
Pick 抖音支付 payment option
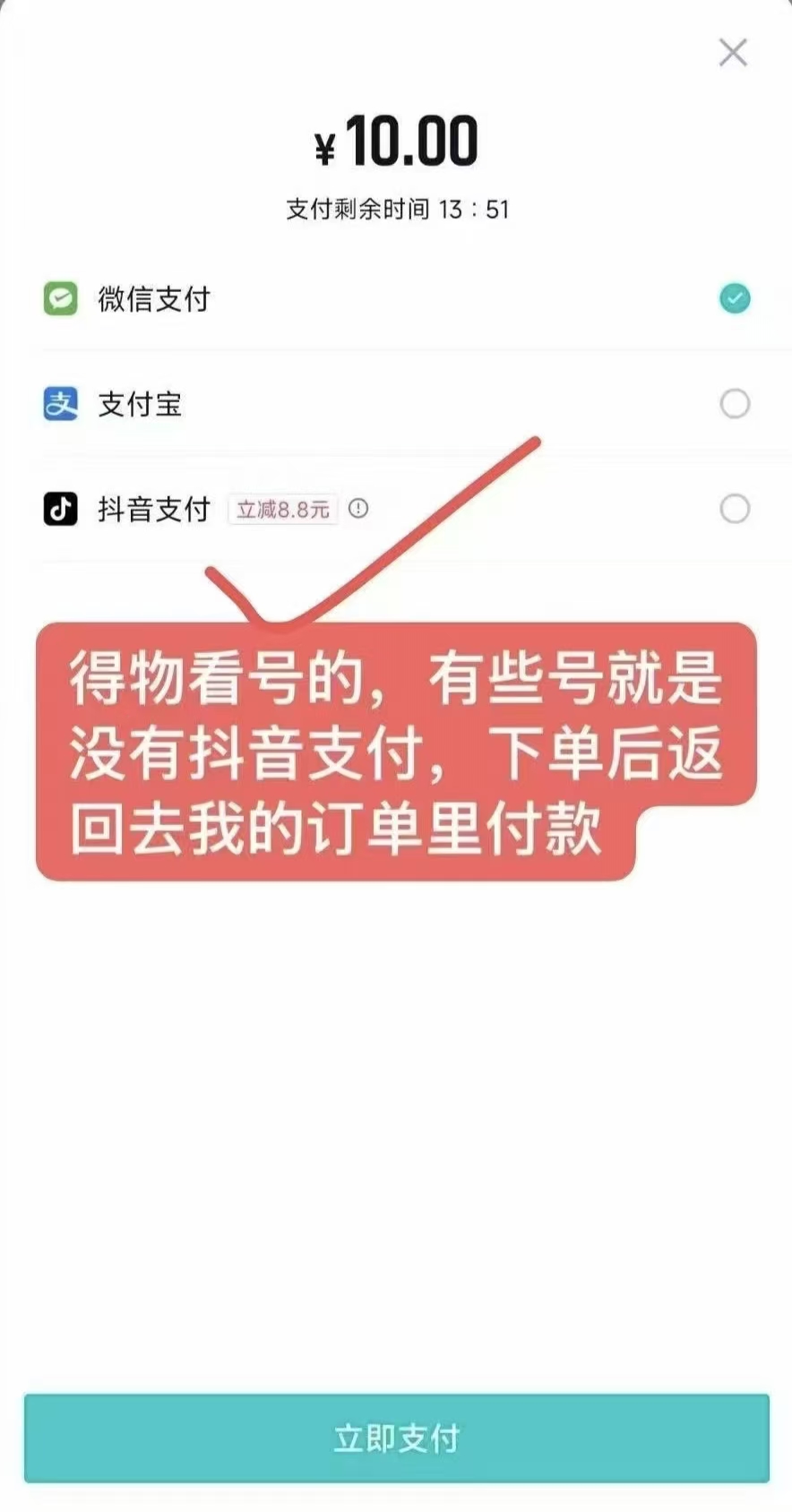[x=735, y=509]
